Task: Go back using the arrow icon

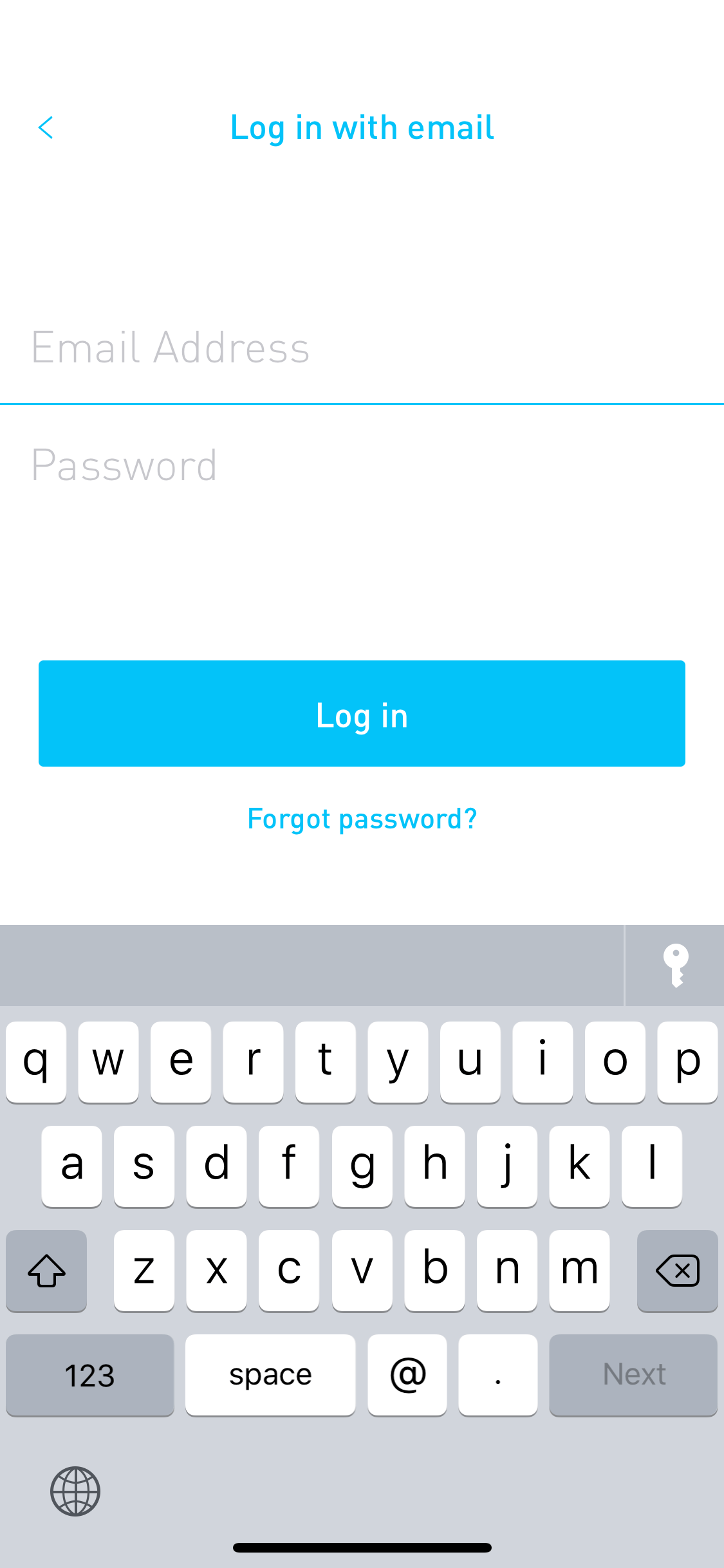Action: point(46,127)
